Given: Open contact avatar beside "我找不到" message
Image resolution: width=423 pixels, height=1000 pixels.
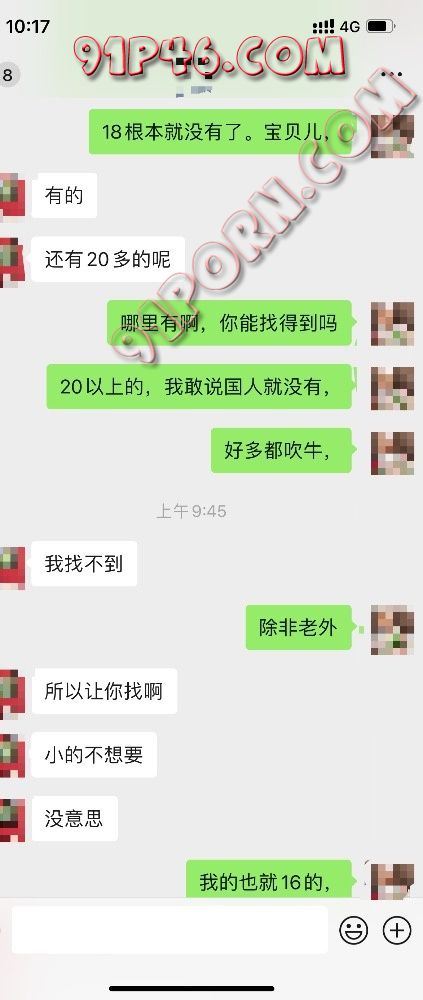Looking at the screenshot, I should tap(12, 566).
